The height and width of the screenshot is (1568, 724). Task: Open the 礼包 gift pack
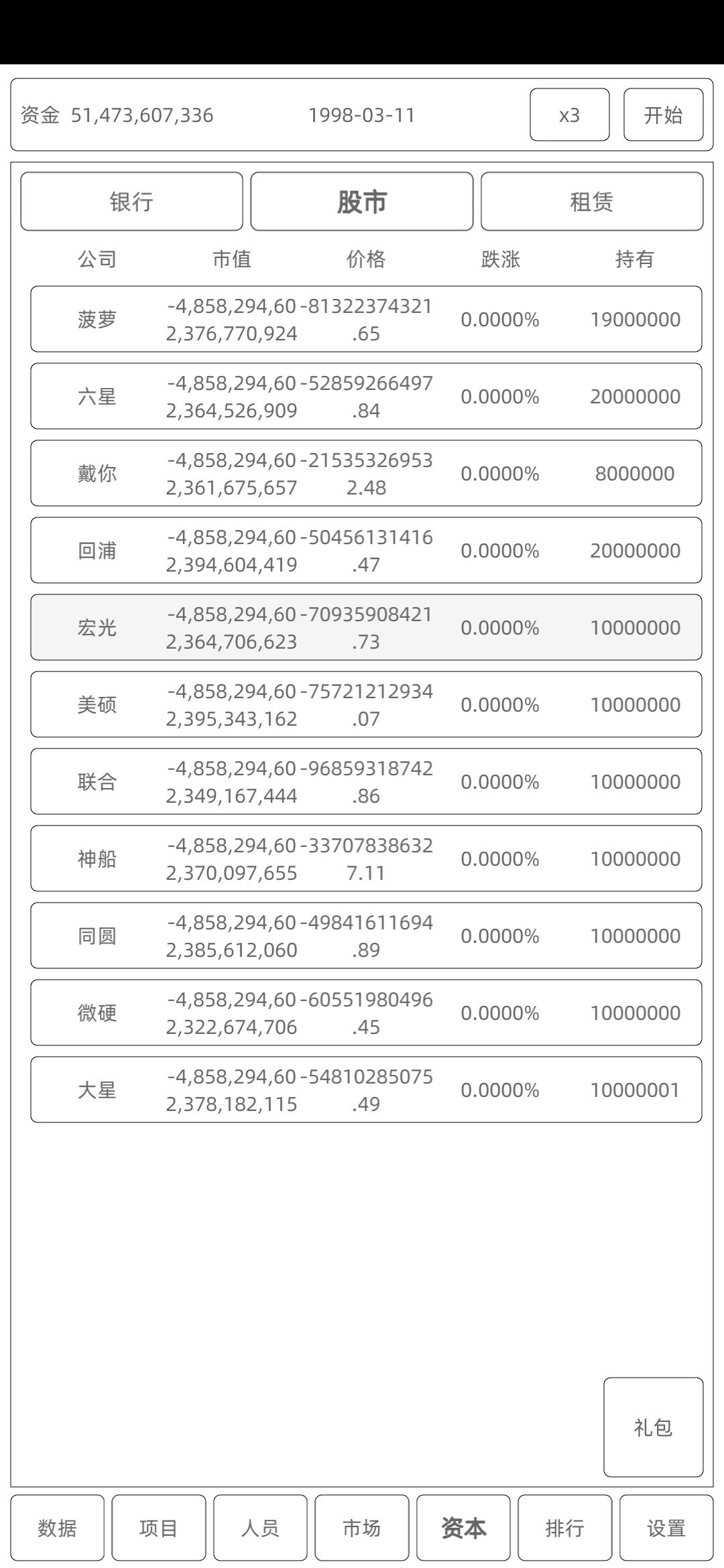pos(653,1427)
